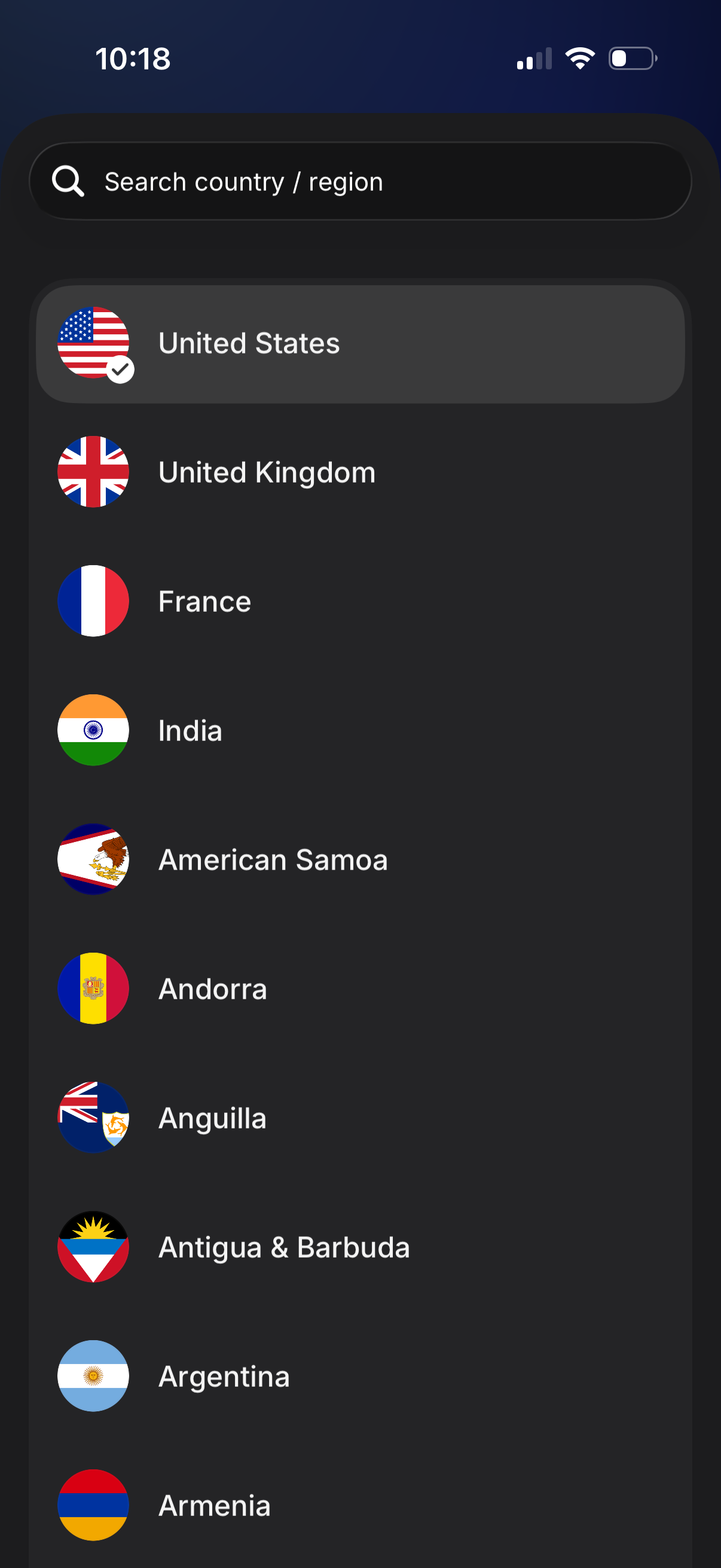Select United Kingdom as your region
This screenshot has width=721, height=1568.
(x=360, y=472)
